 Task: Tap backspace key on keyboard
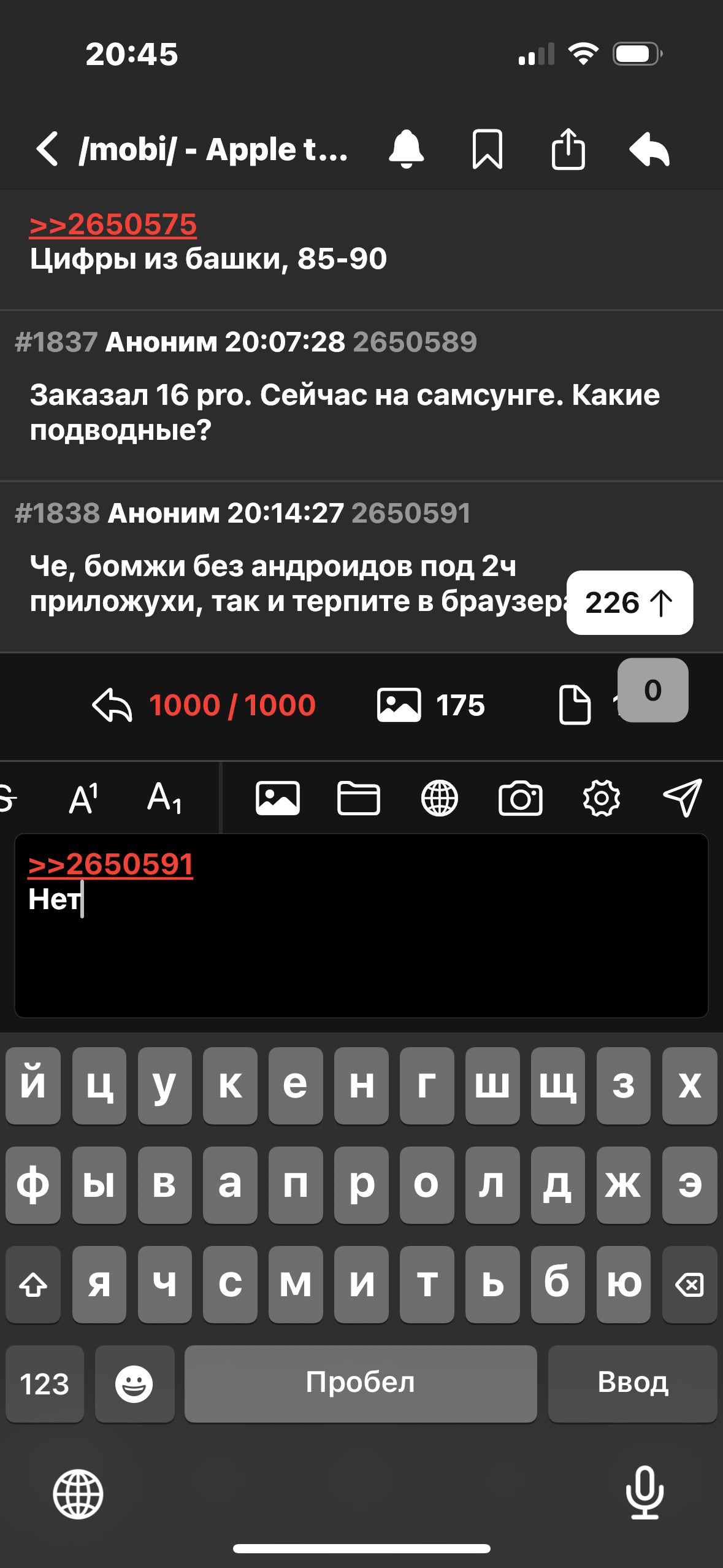[x=689, y=1284]
